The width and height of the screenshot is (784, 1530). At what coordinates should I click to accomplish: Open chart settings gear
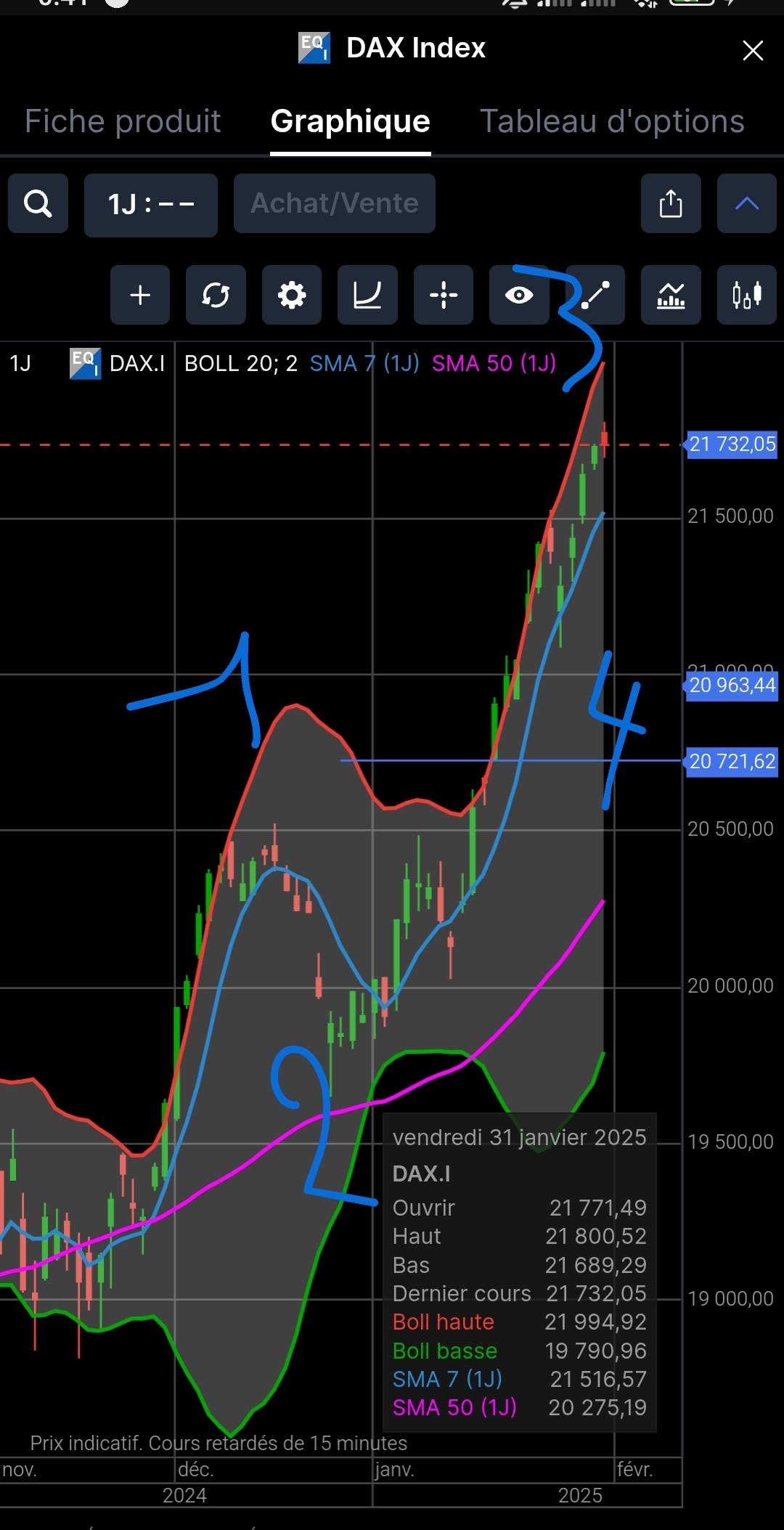coord(292,295)
